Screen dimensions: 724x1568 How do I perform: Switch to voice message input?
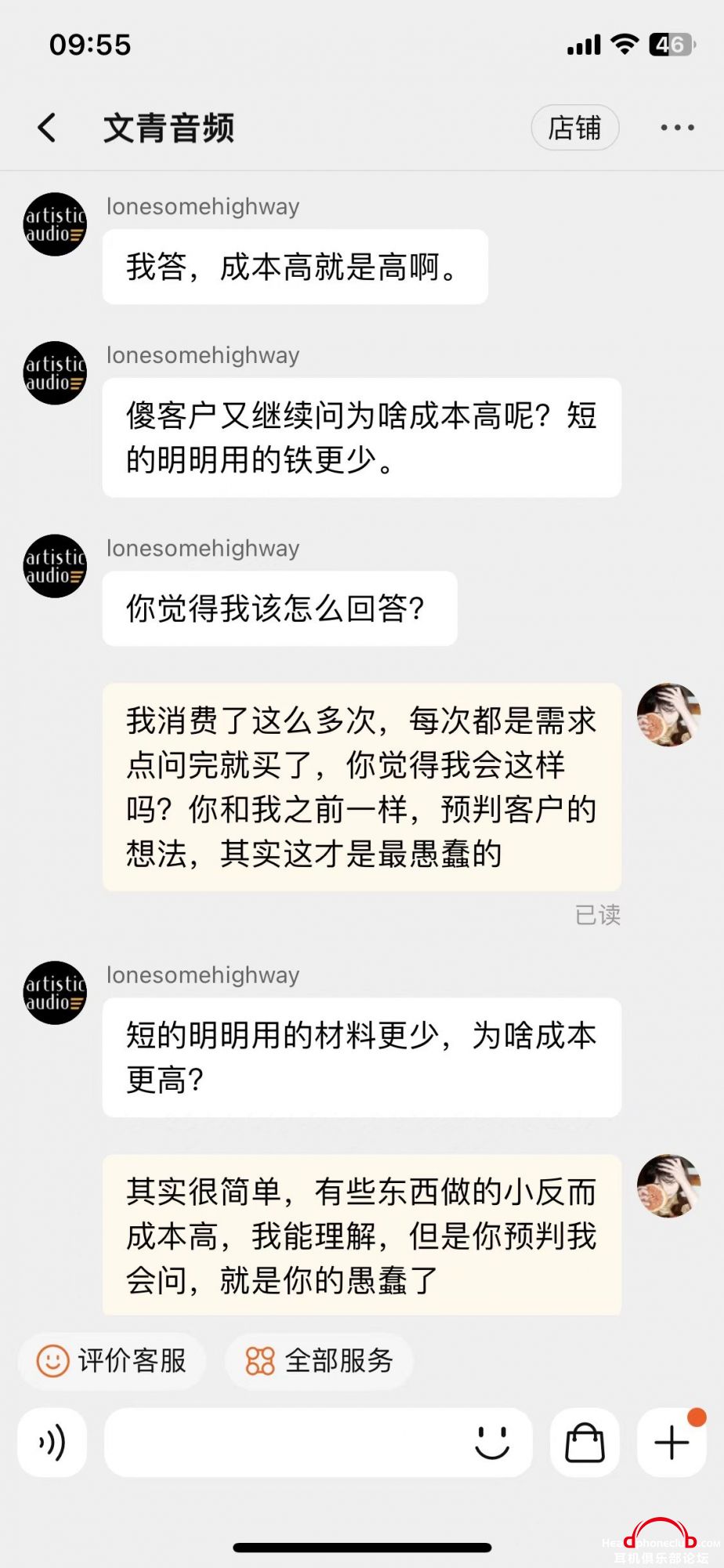[52, 1443]
